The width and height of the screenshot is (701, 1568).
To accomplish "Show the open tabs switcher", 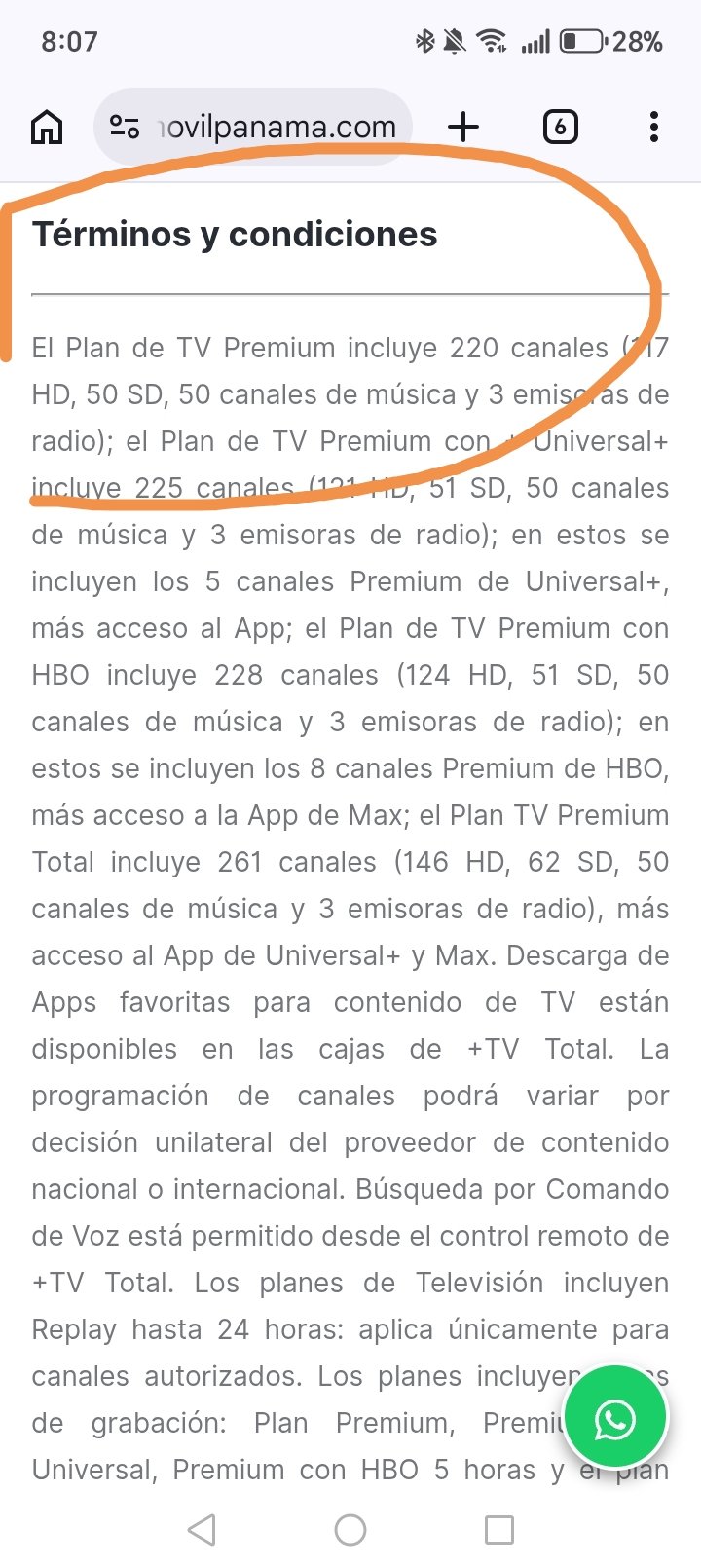I will 560,127.
